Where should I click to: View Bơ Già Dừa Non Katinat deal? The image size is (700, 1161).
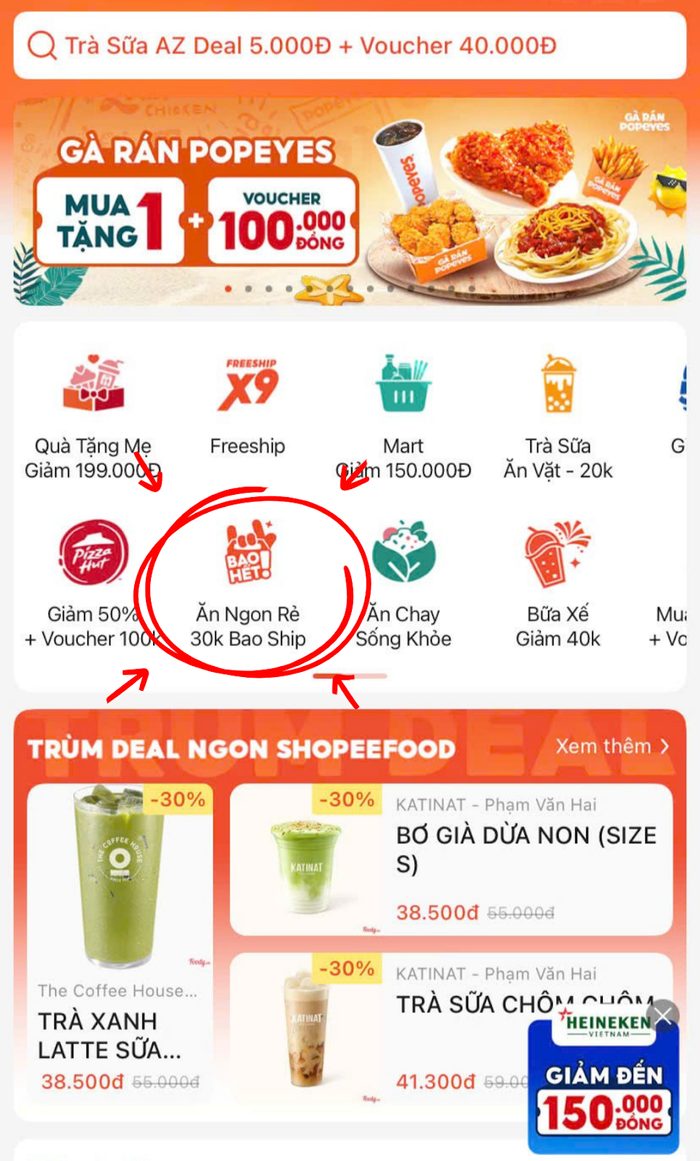[x=450, y=860]
